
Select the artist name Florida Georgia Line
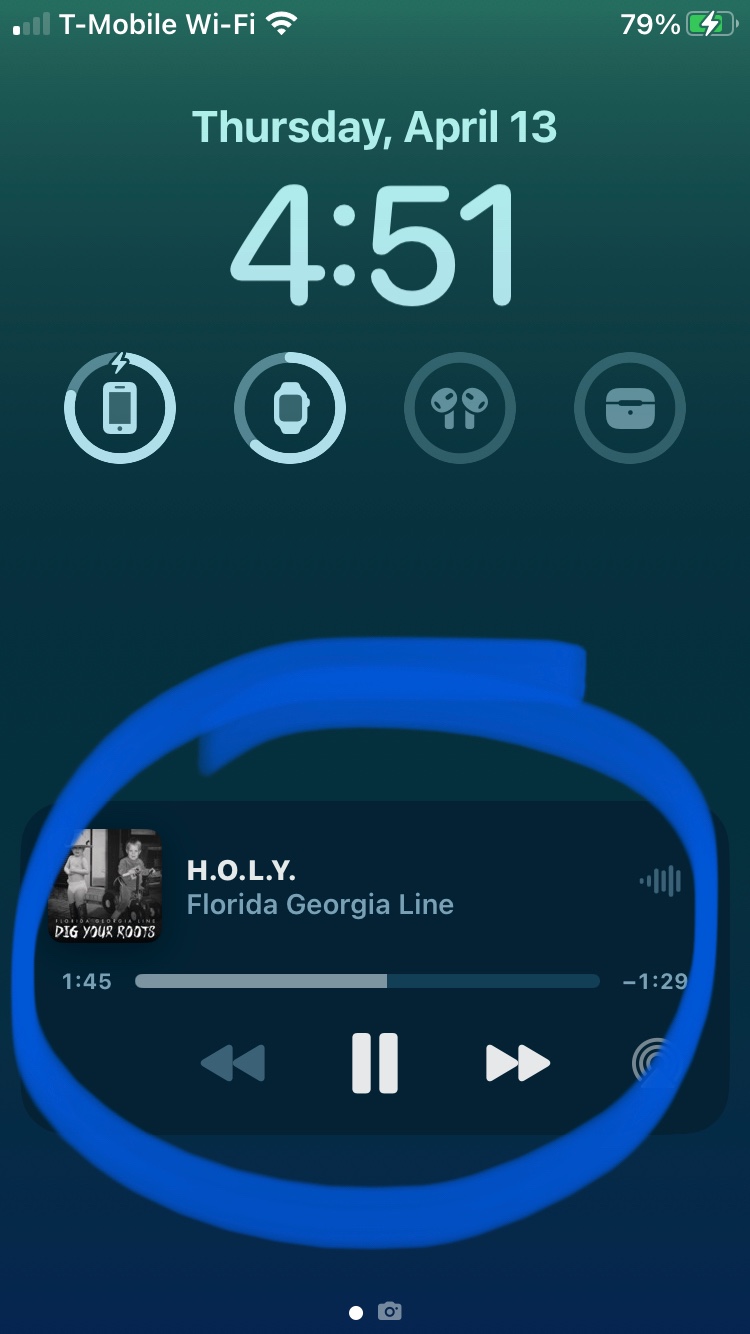pos(320,904)
